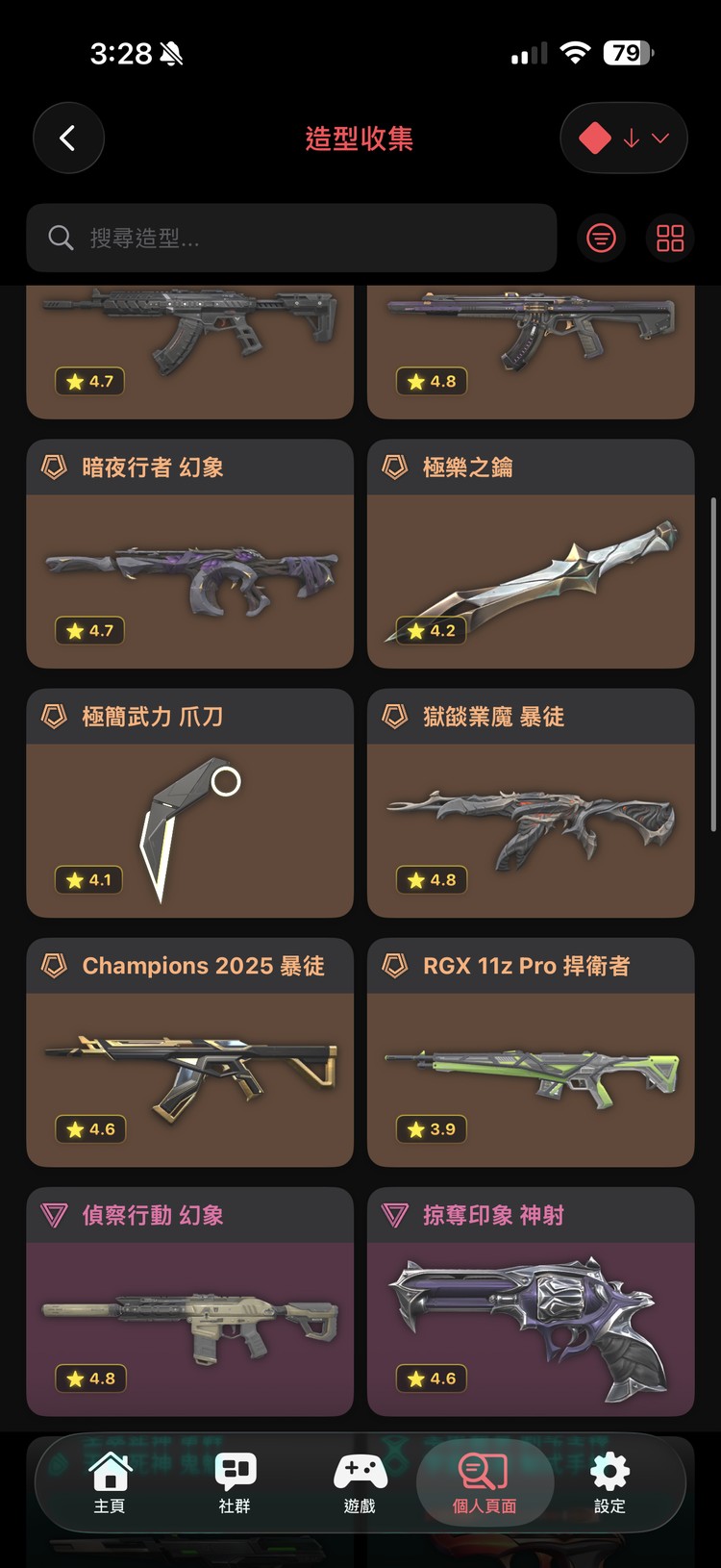This screenshot has width=721, height=1568.
Task: Tap the 搜尋造型 search field
Action: pyautogui.click(x=292, y=238)
